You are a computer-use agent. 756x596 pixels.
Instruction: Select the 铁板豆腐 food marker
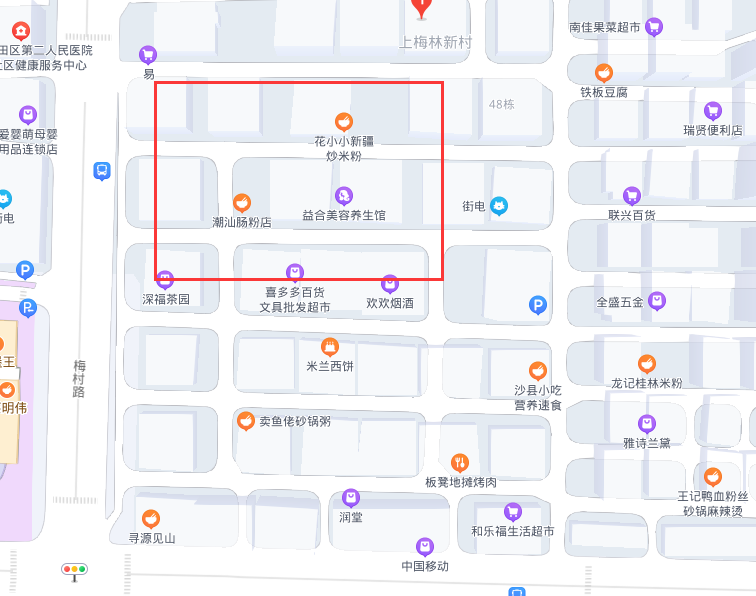604,72
